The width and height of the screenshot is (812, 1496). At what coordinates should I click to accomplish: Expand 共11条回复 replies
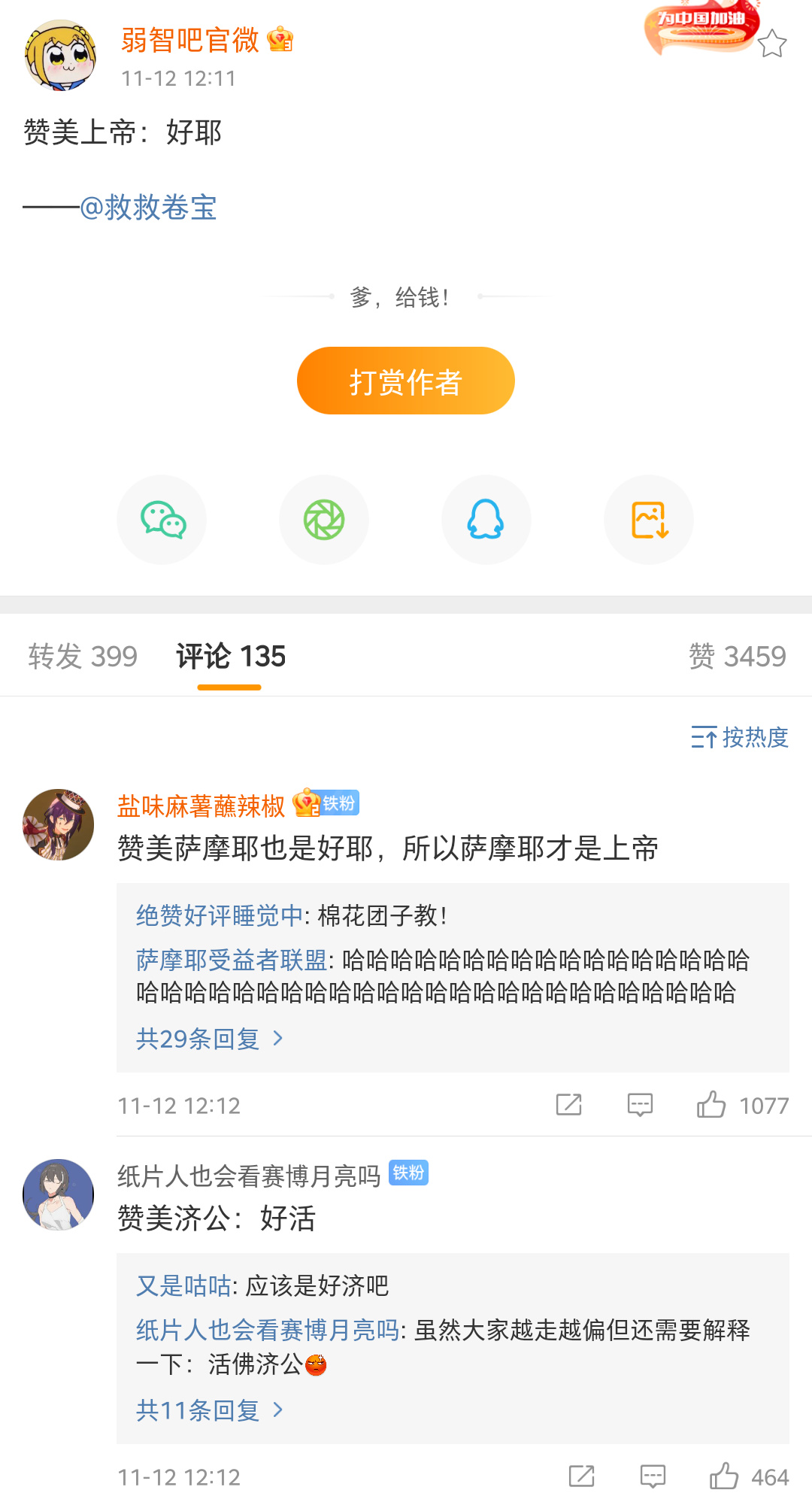tap(209, 1410)
